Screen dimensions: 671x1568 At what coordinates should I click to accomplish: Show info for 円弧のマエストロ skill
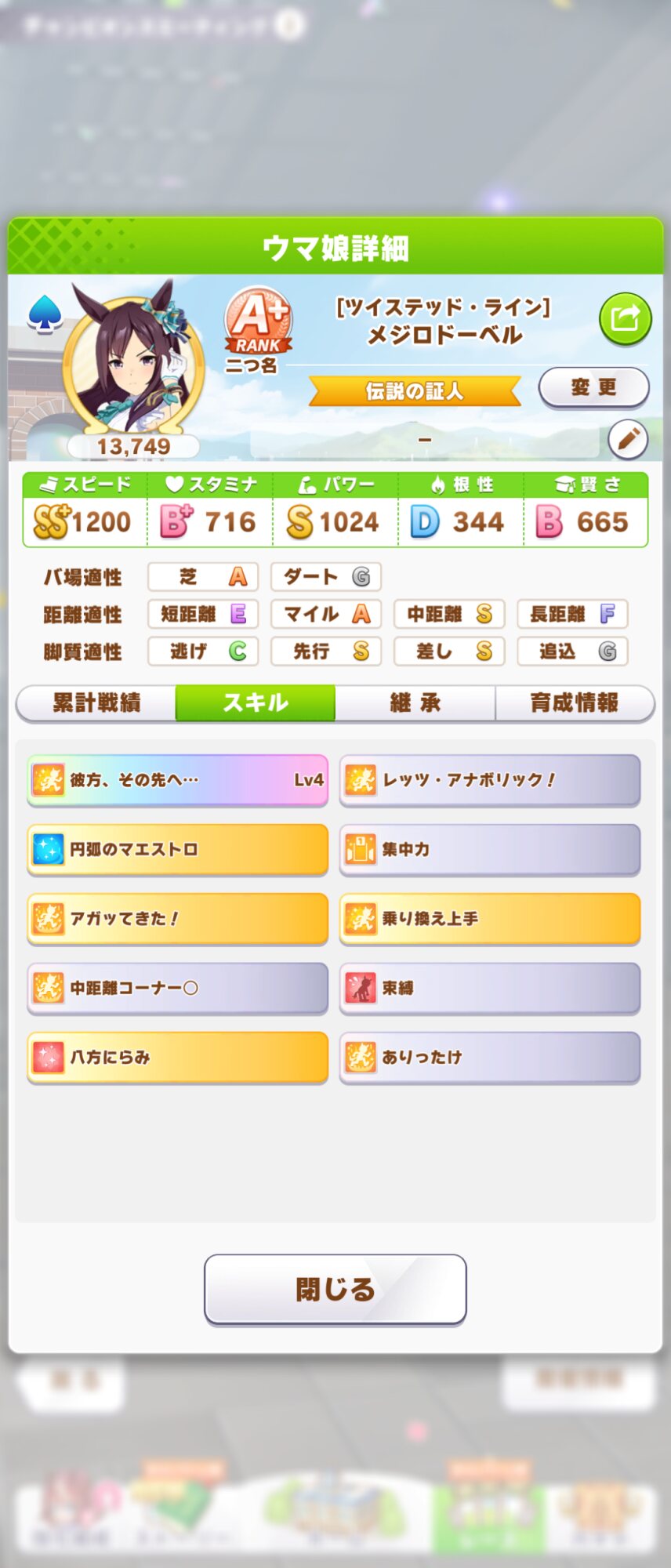tap(177, 849)
